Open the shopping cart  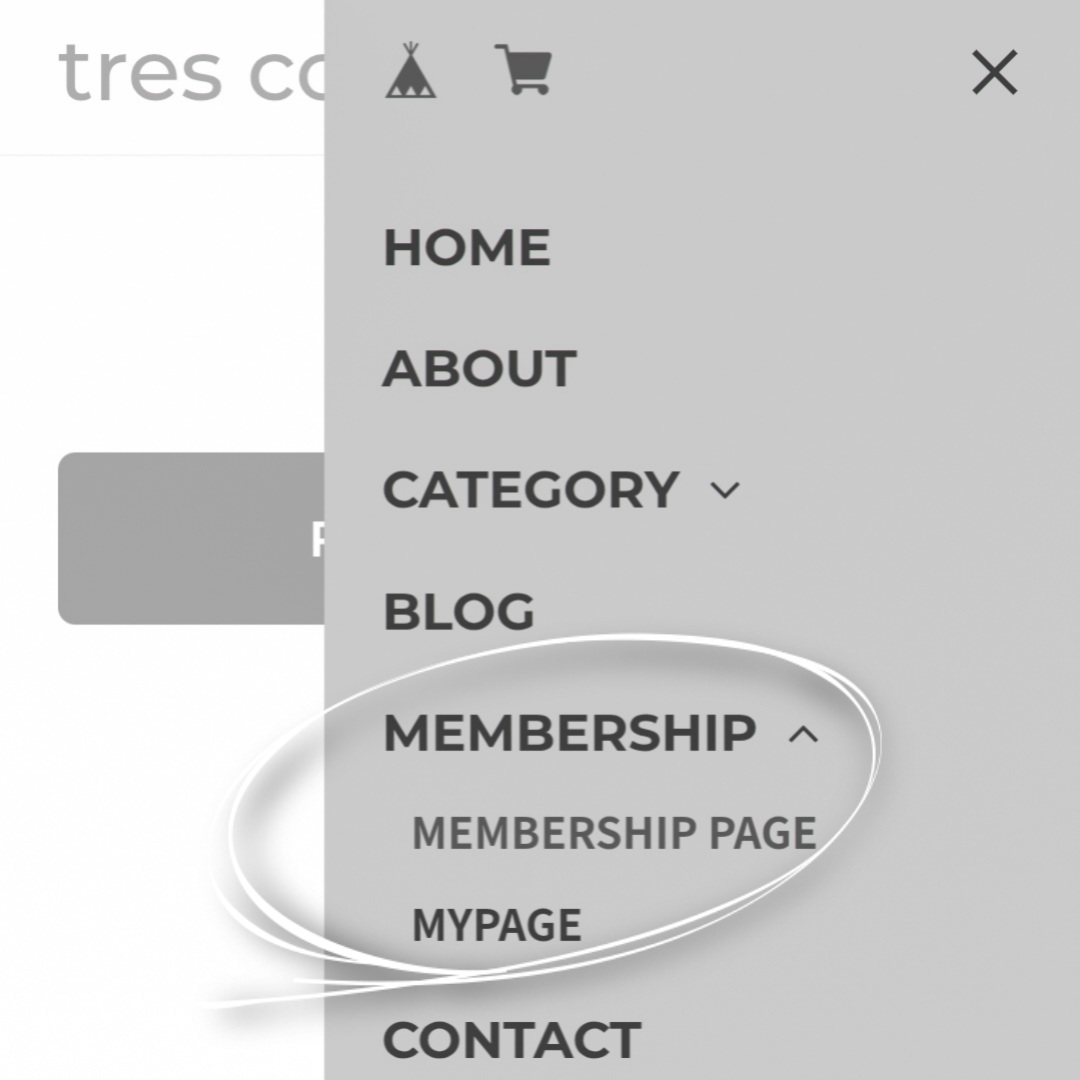(523, 71)
